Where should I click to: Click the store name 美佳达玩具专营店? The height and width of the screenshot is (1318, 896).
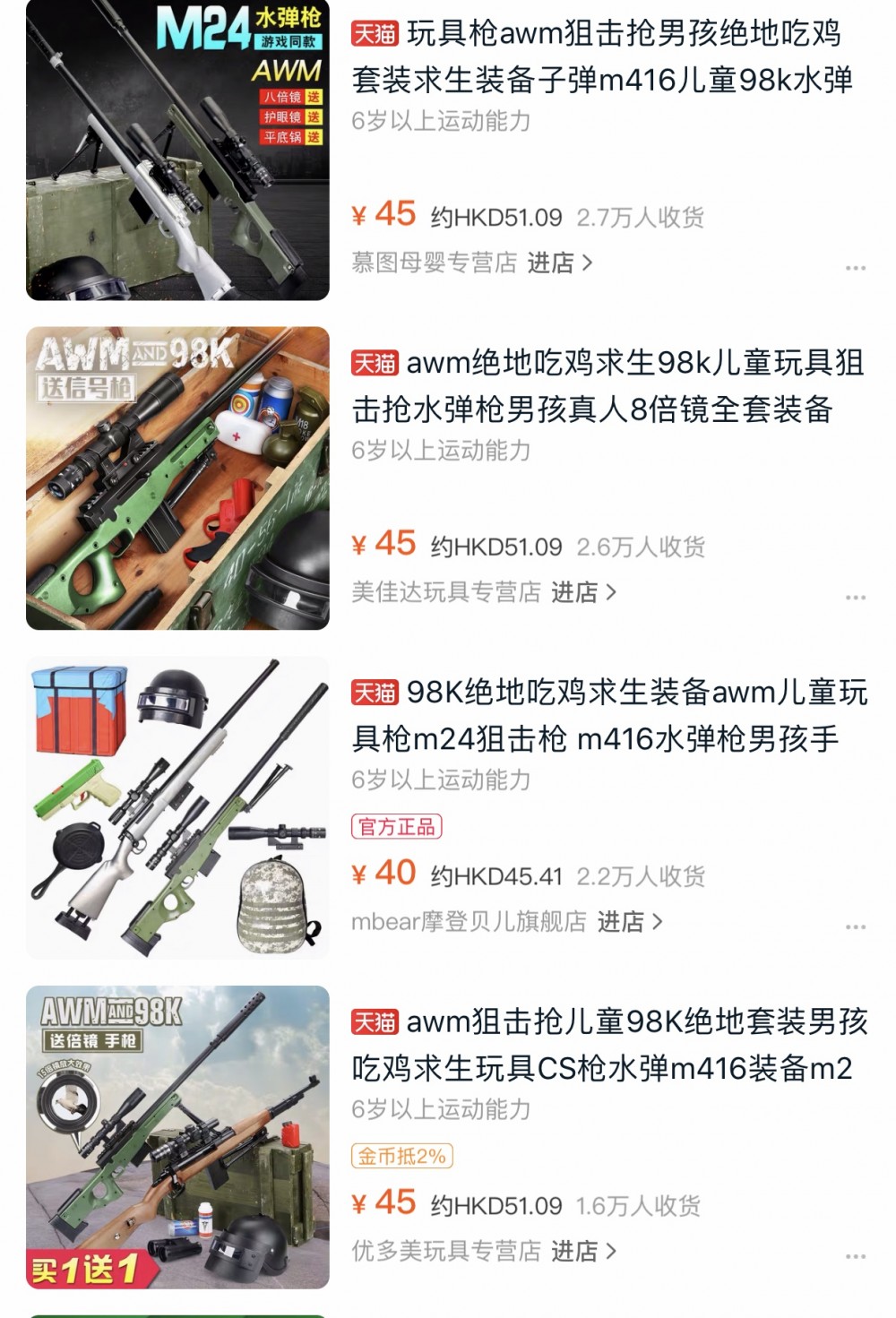click(x=438, y=593)
